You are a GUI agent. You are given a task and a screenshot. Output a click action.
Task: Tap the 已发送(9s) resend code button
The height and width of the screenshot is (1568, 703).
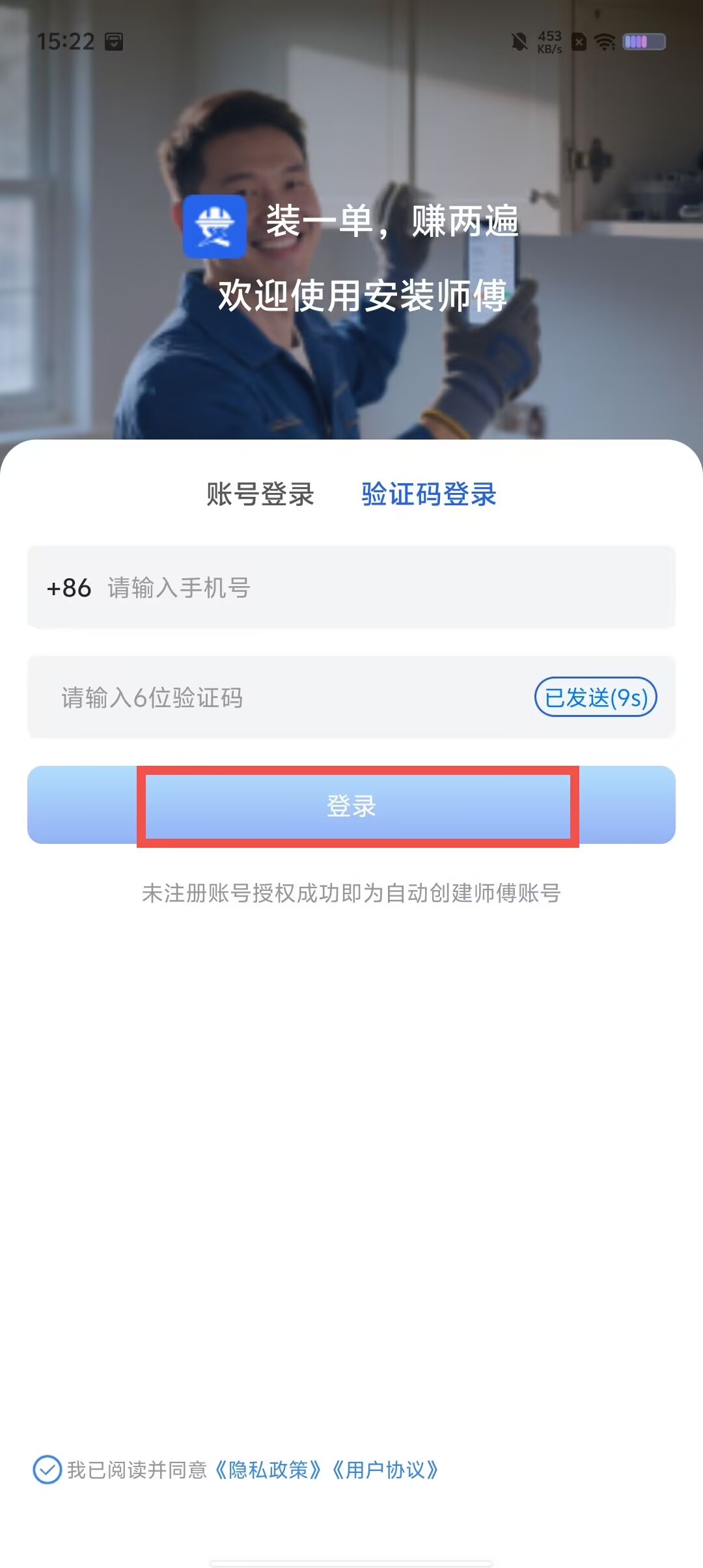[596, 697]
